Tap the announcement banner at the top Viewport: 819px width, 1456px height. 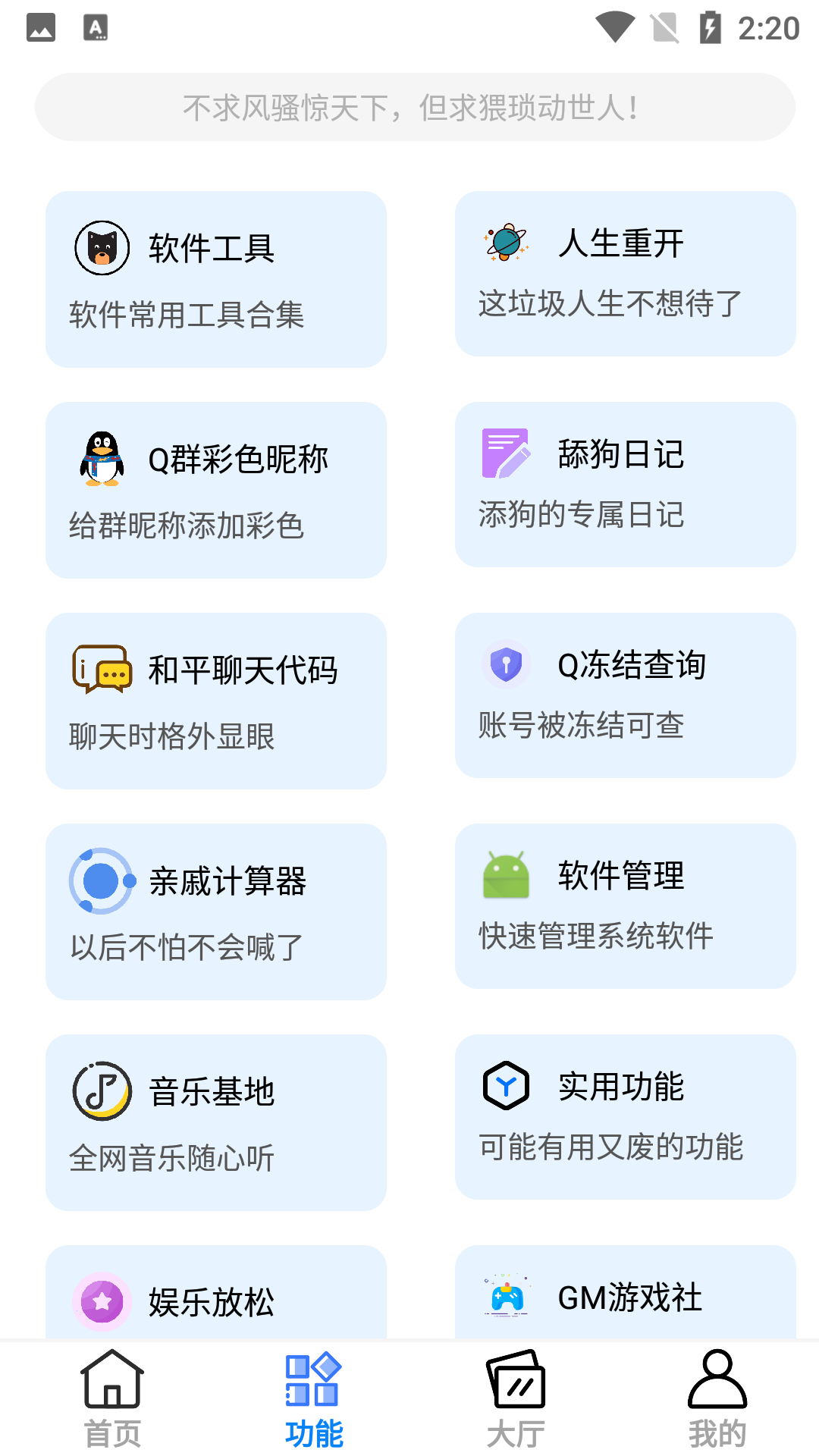coord(409,106)
